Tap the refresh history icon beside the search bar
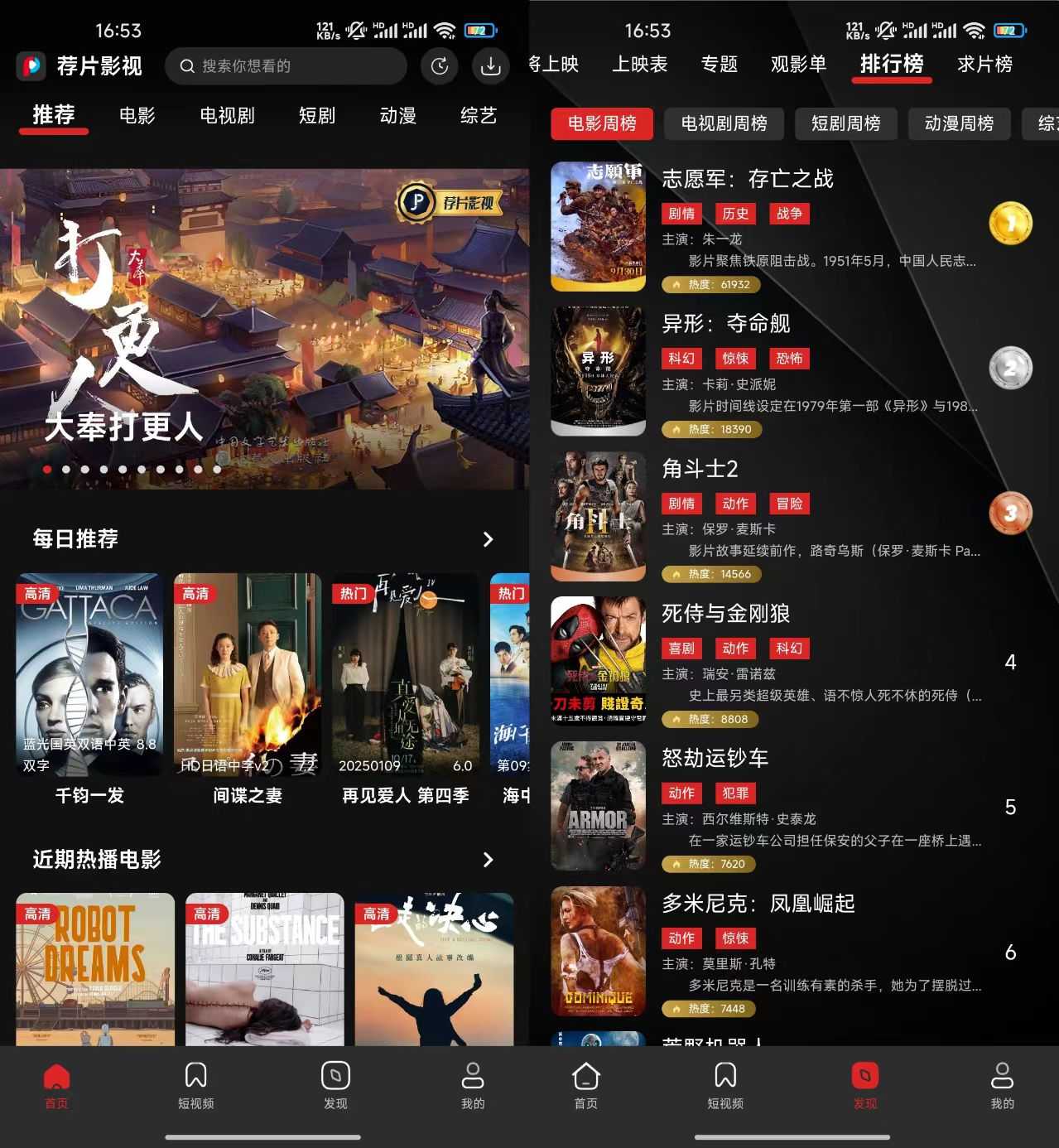This screenshot has height=1148, width=1059. tap(440, 67)
